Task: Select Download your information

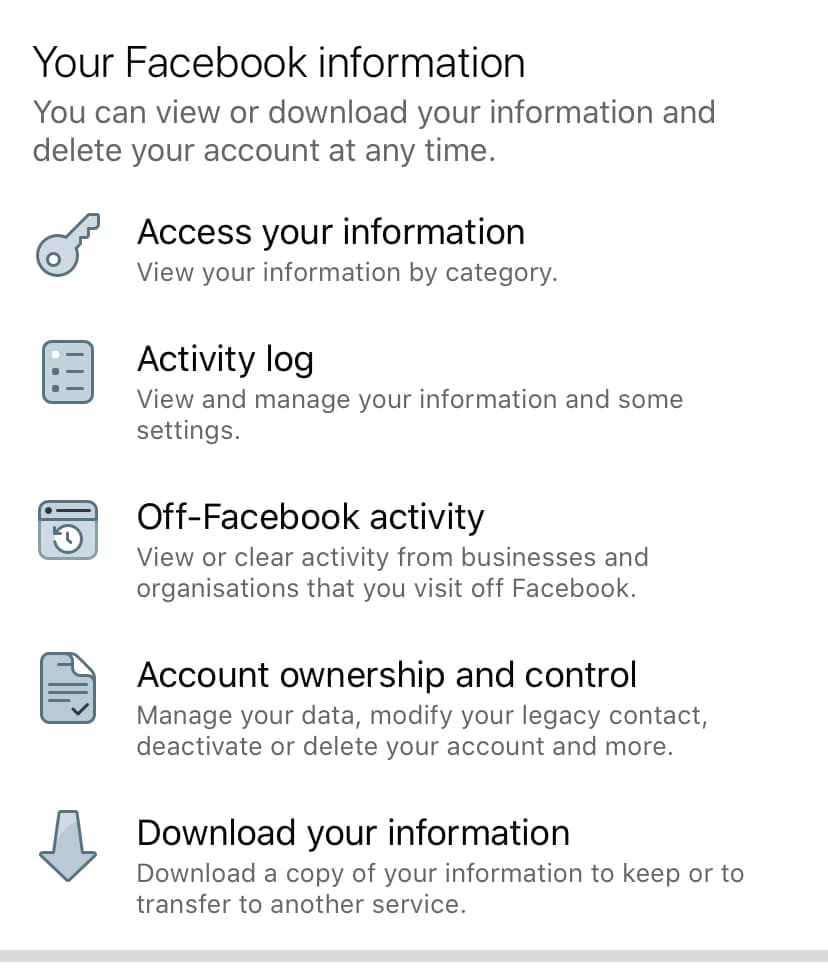Action: click(x=352, y=833)
